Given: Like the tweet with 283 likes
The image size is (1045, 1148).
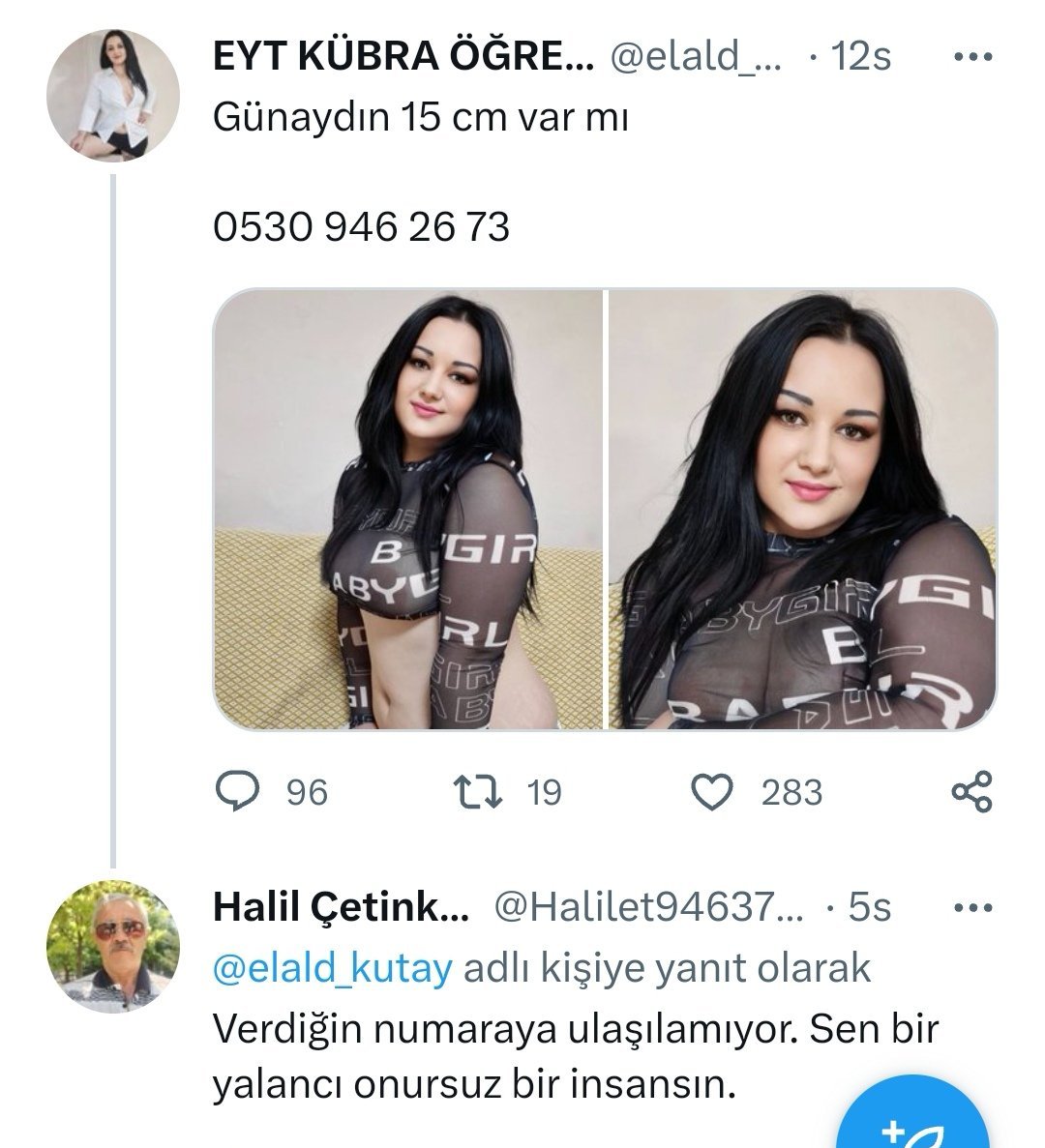Looking at the screenshot, I should pyautogui.click(x=713, y=792).
